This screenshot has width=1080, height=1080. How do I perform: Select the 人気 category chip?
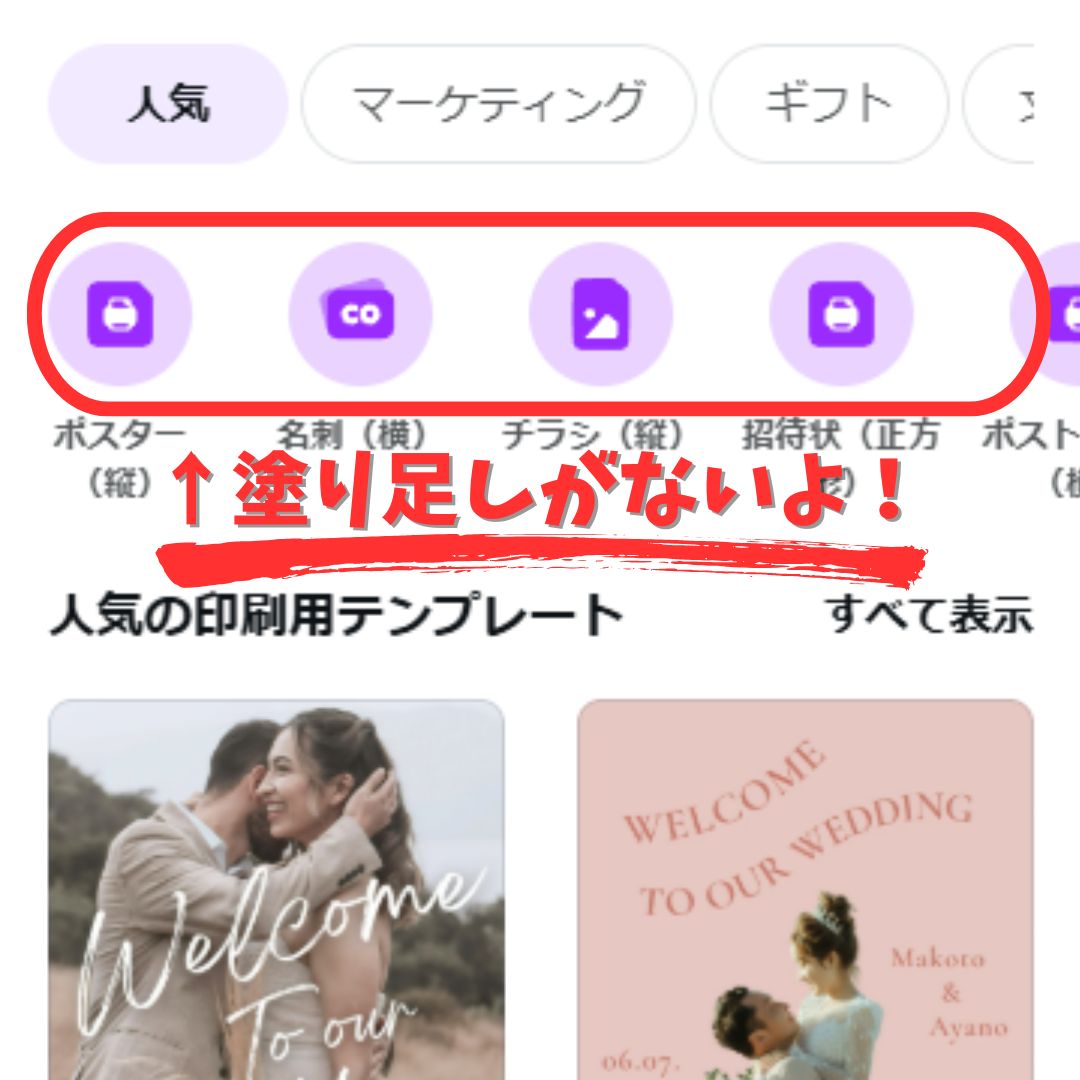167,104
